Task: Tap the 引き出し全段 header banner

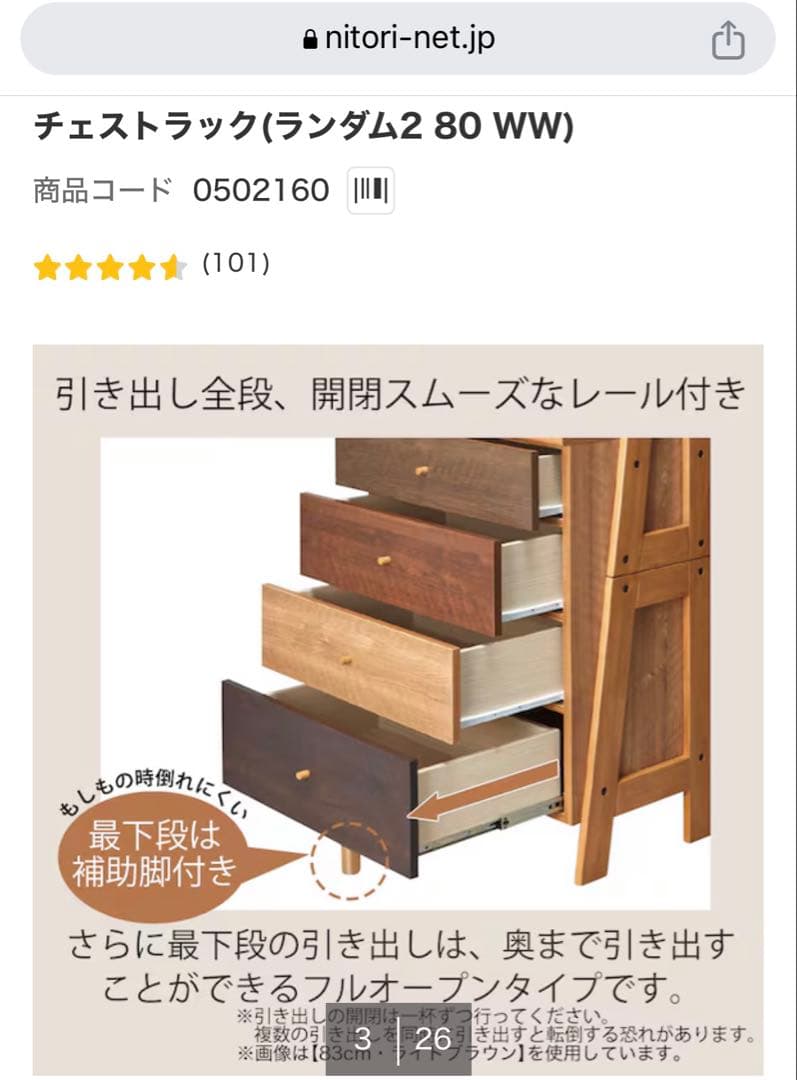Action: pos(398,392)
